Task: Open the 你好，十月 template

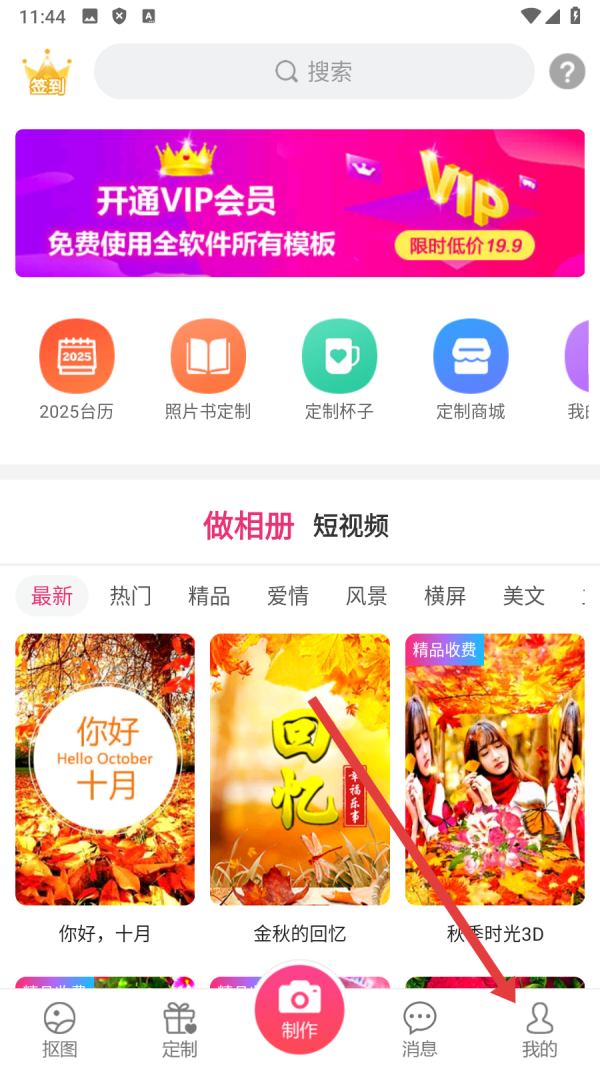Action: pyautogui.click(x=105, y=770)
